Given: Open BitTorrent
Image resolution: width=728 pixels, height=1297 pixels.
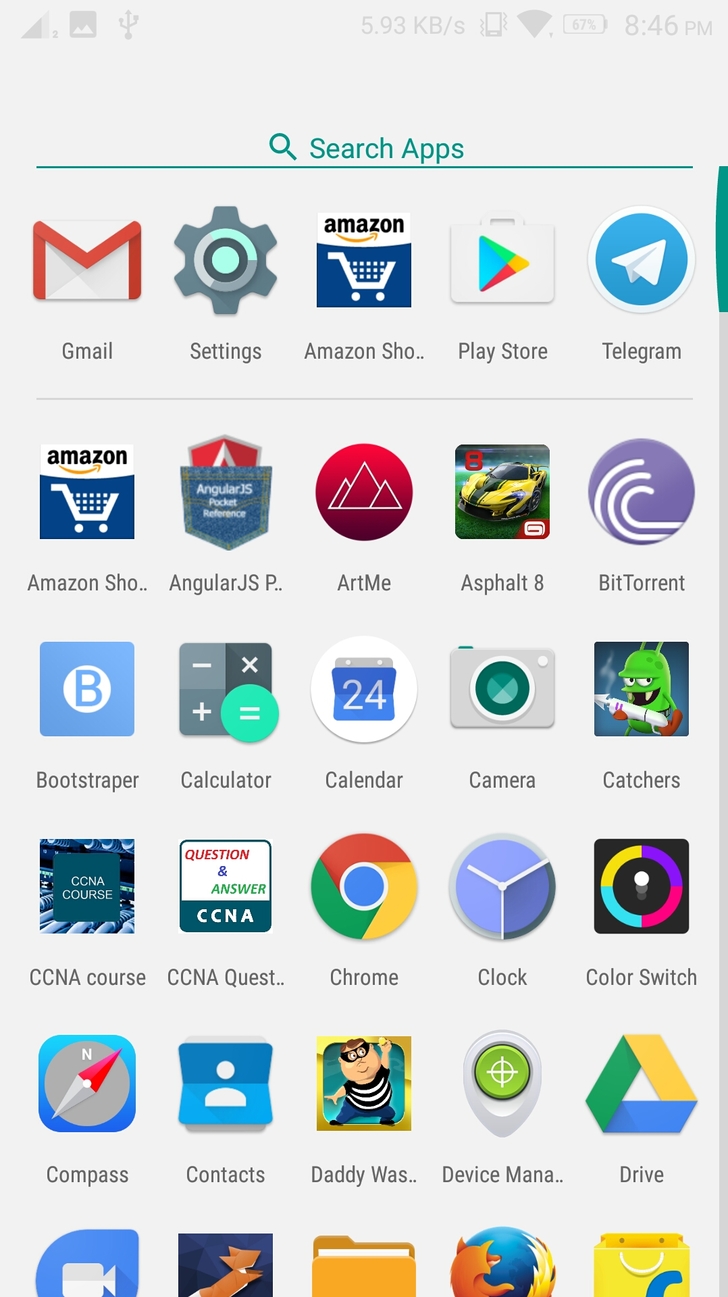Looking at the screenshot, I should (641, 492).
